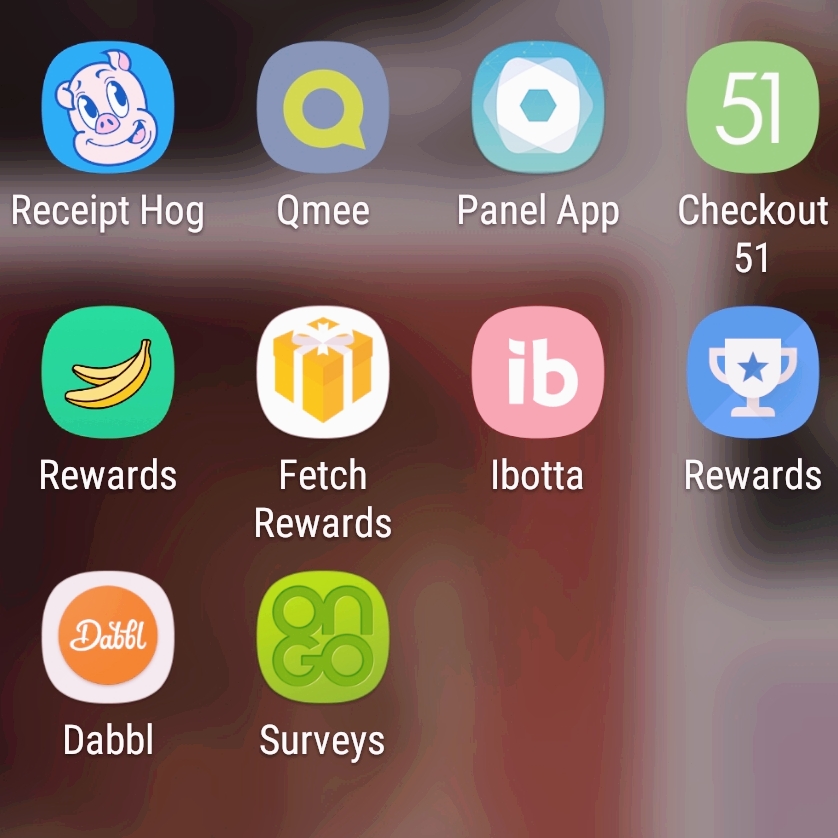Open the Ibotta app
Viewport: 838px width, 838px height.
click(537, 372)
